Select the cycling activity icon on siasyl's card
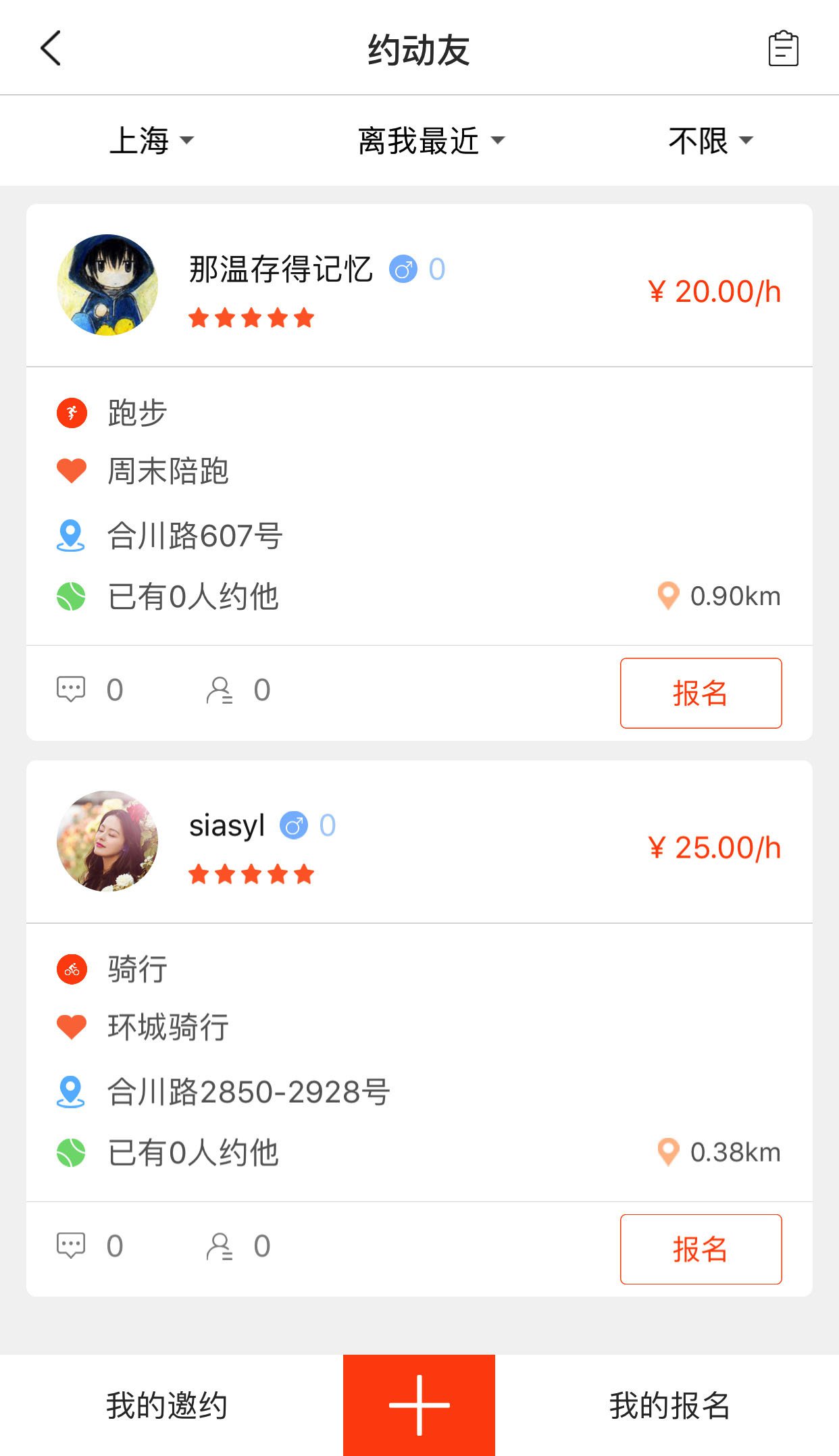This screenshot has height=1456, width=839. click(71, 968)
